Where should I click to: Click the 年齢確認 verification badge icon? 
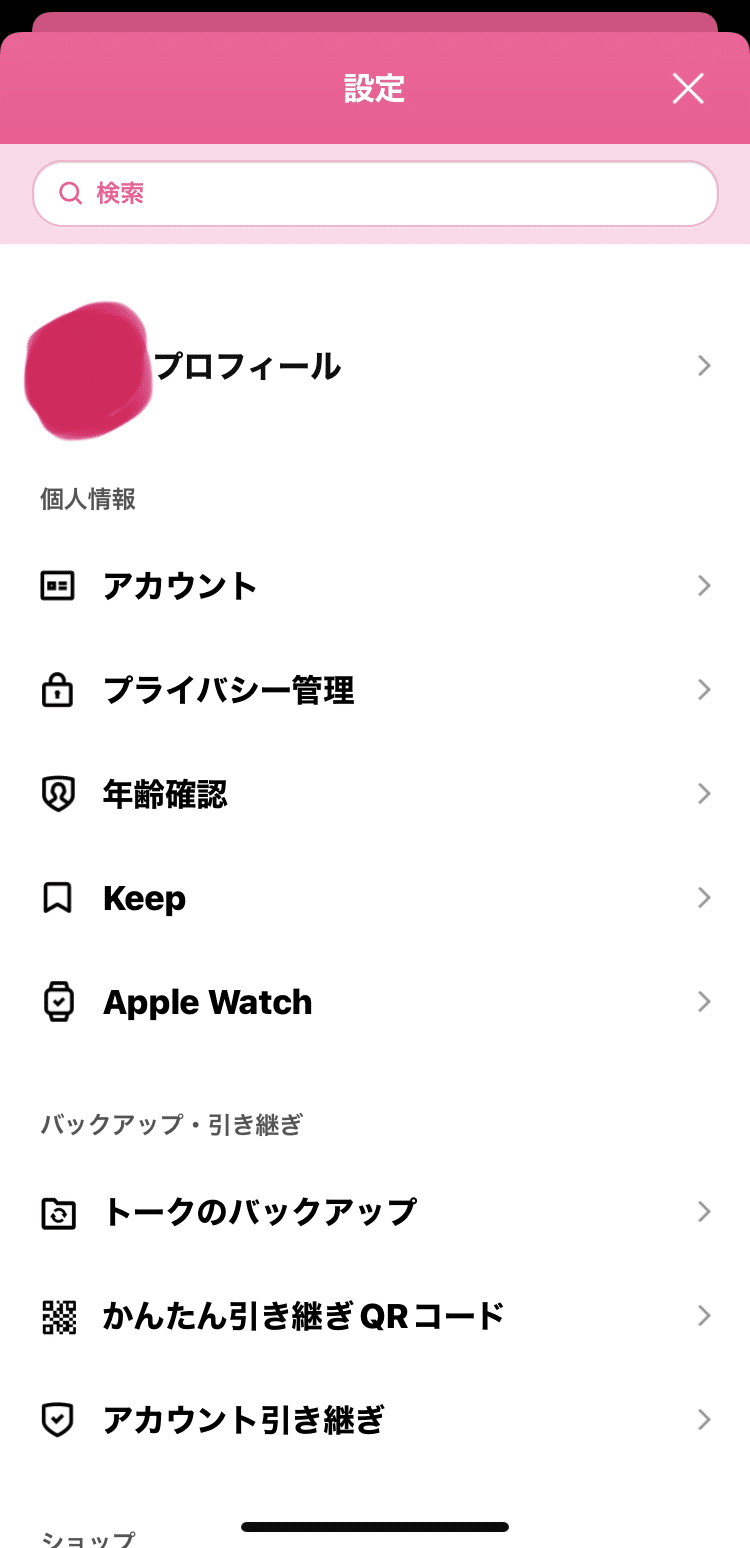pos(58,793)
